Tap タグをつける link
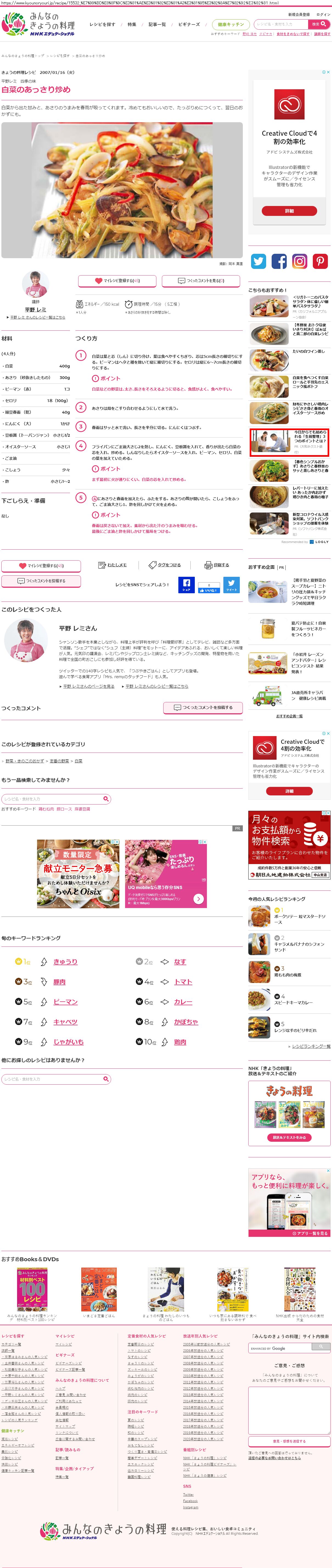 pyautogui.click(x=165, y=565)
